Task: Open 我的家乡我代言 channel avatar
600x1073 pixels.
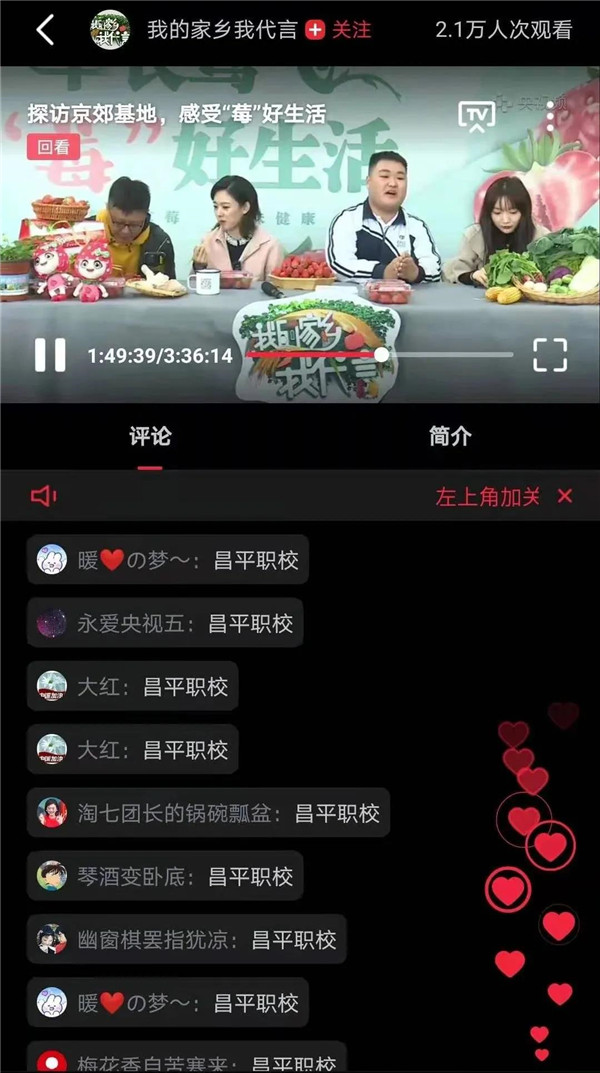Action: pyautogui.click(x=110, y=30)
